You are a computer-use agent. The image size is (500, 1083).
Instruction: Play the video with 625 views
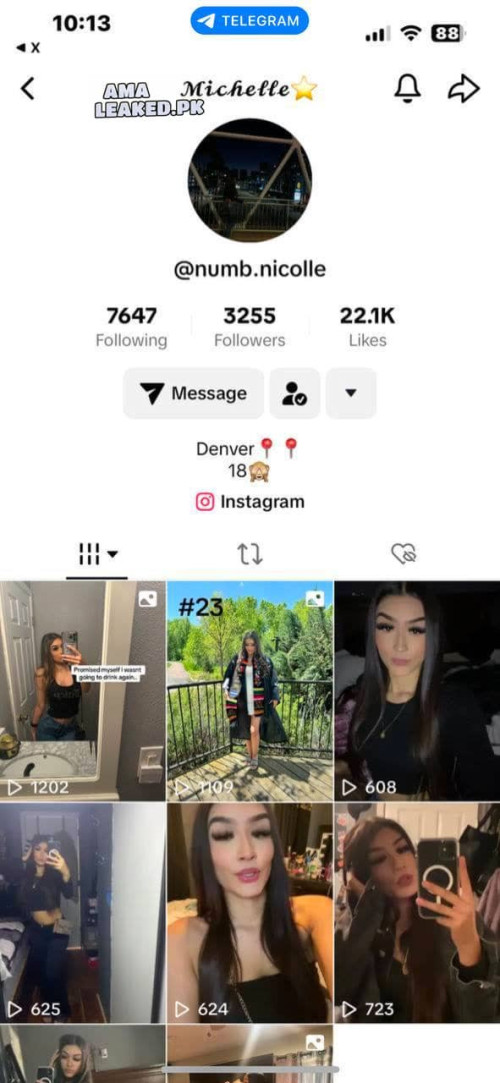(x=83, y=912)
